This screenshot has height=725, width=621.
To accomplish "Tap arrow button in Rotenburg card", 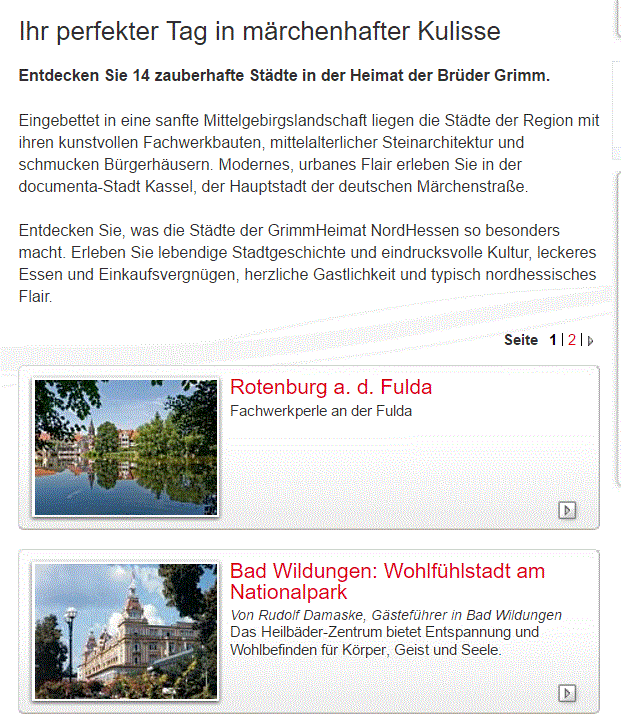I will (567, 510).
